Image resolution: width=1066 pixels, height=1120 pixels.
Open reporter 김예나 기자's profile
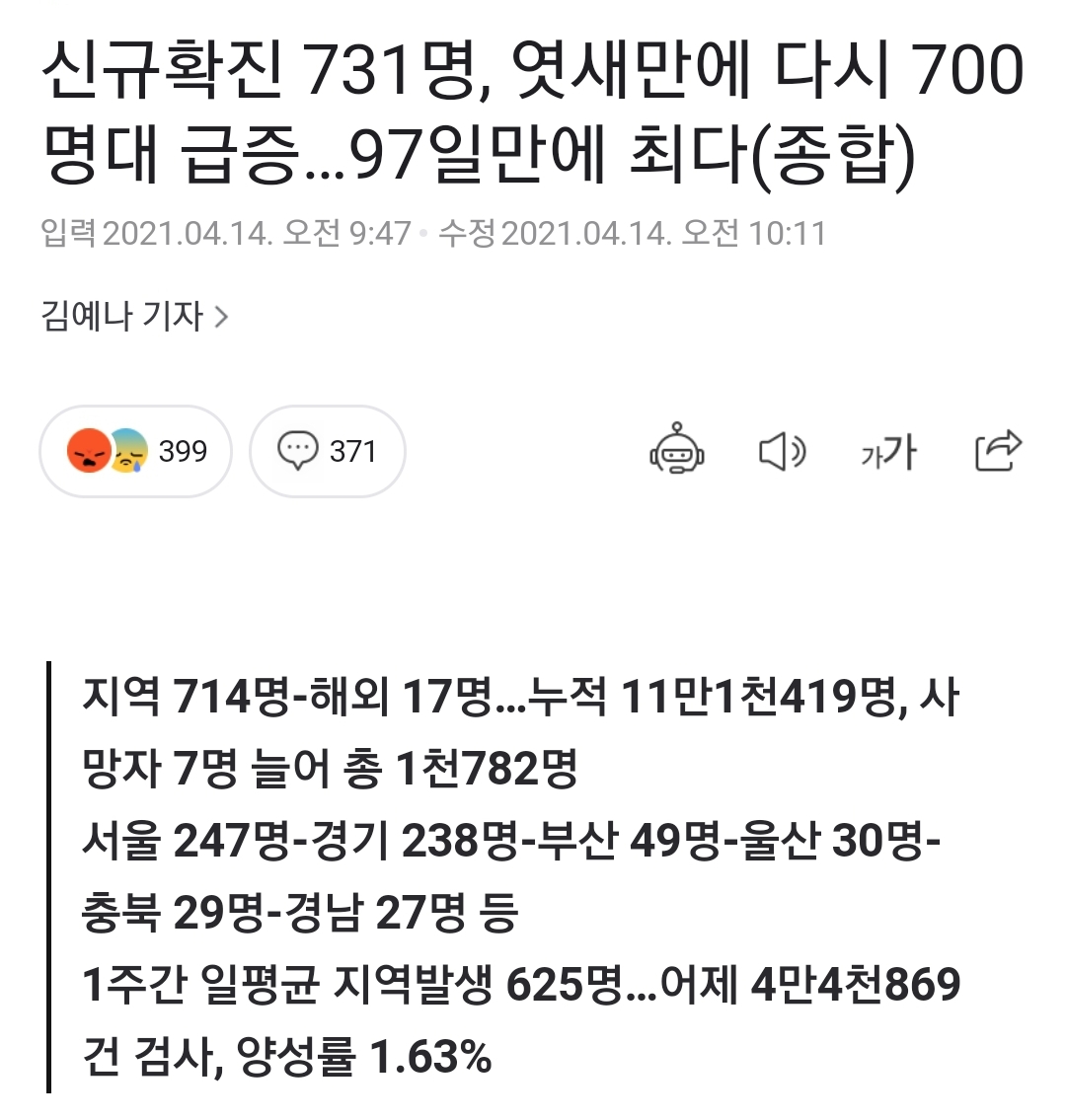click(x=134, y=317)
